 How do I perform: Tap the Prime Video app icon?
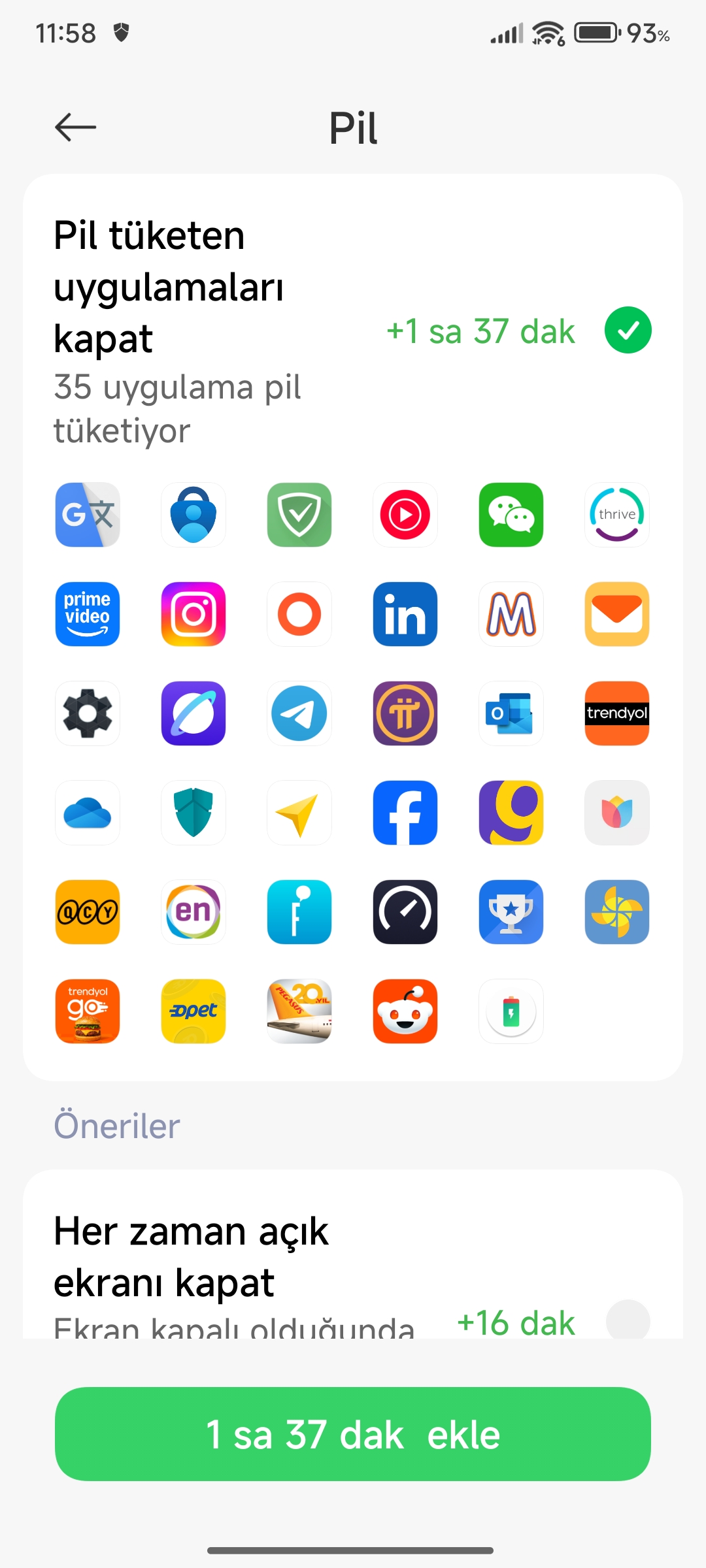pos(88,614)
